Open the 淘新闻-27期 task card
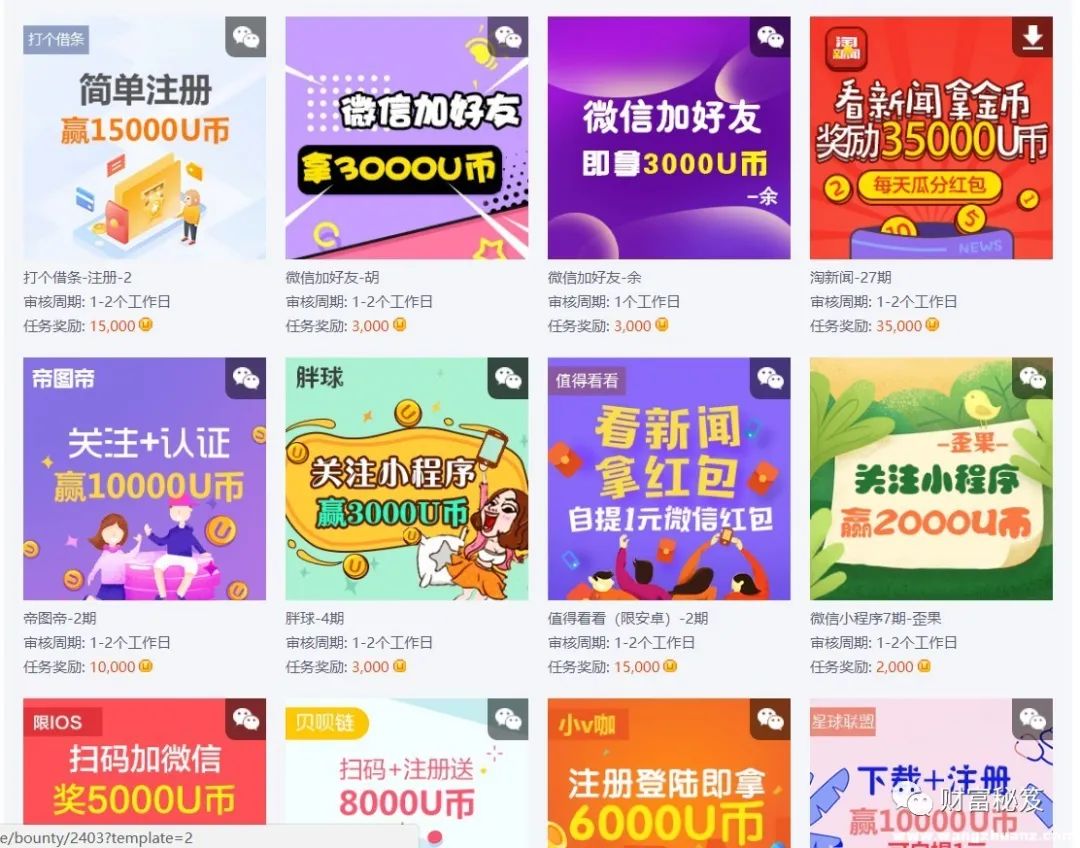 point(930,138)
